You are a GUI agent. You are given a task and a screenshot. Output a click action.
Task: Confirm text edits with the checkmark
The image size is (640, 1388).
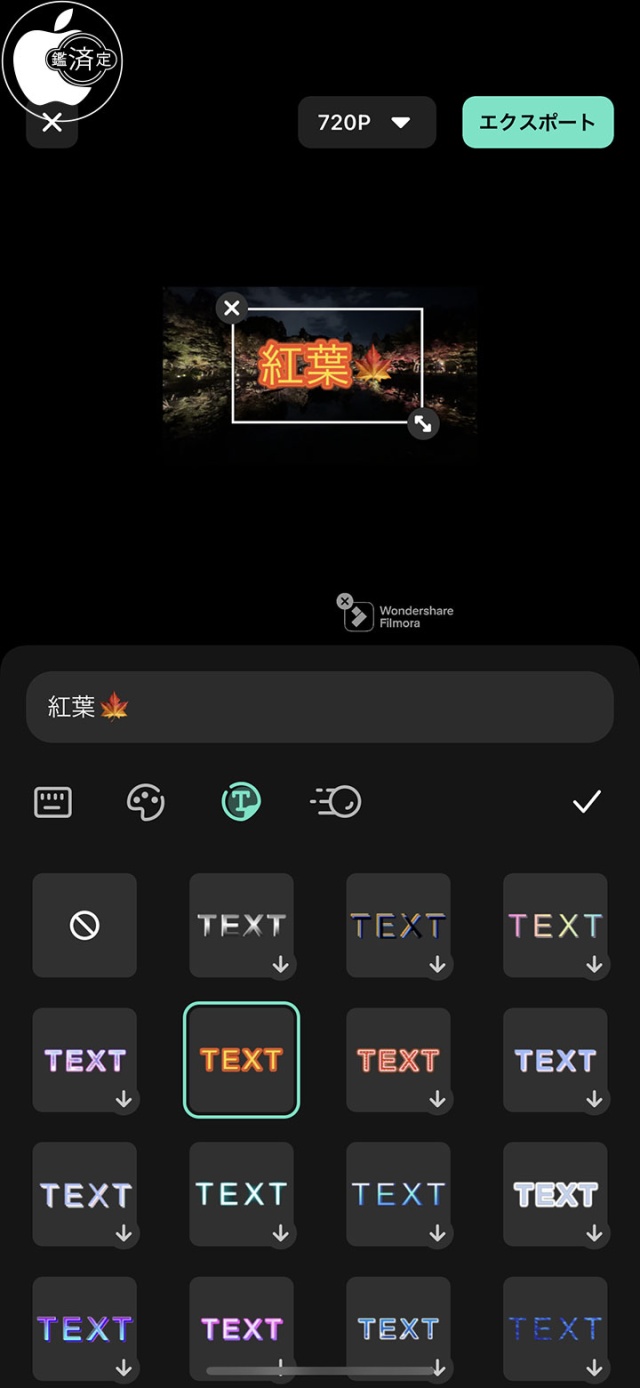tap(586, 802)
